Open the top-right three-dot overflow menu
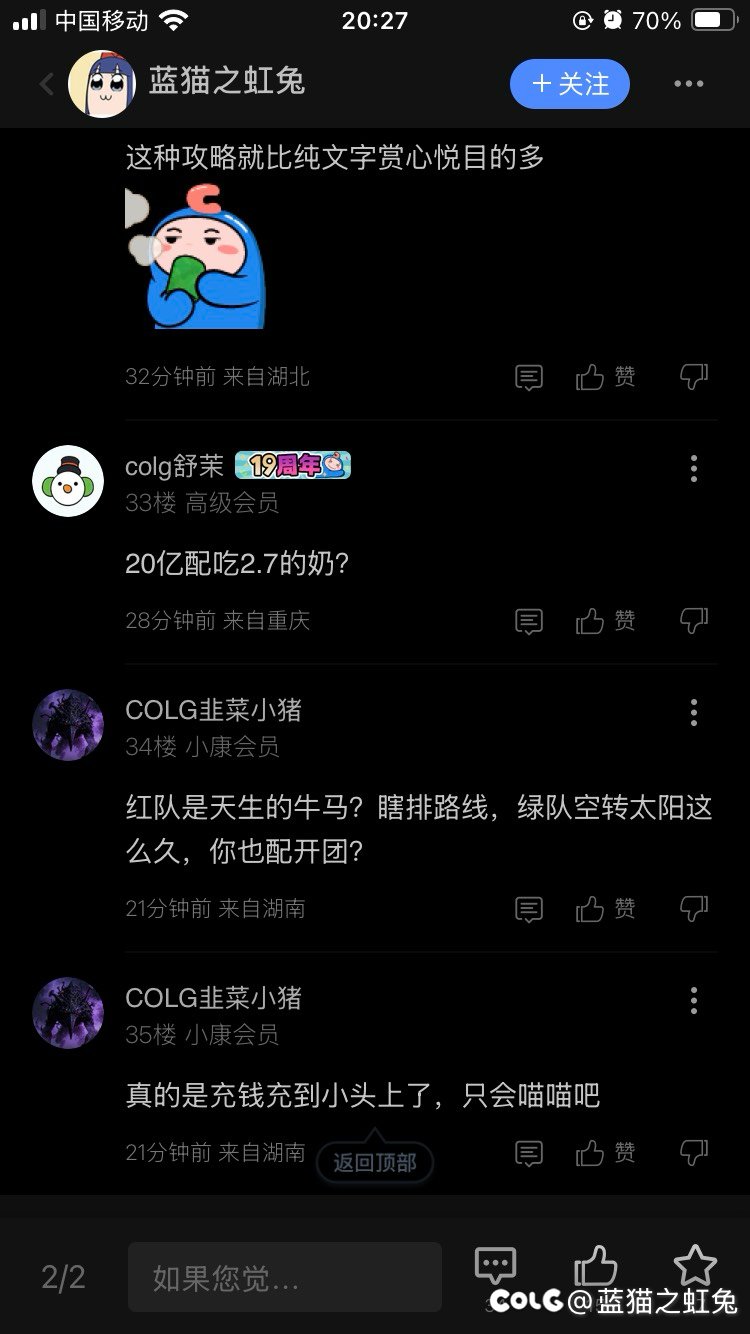Viewport: 750px width, 1334px height. (x=689, y=84)
